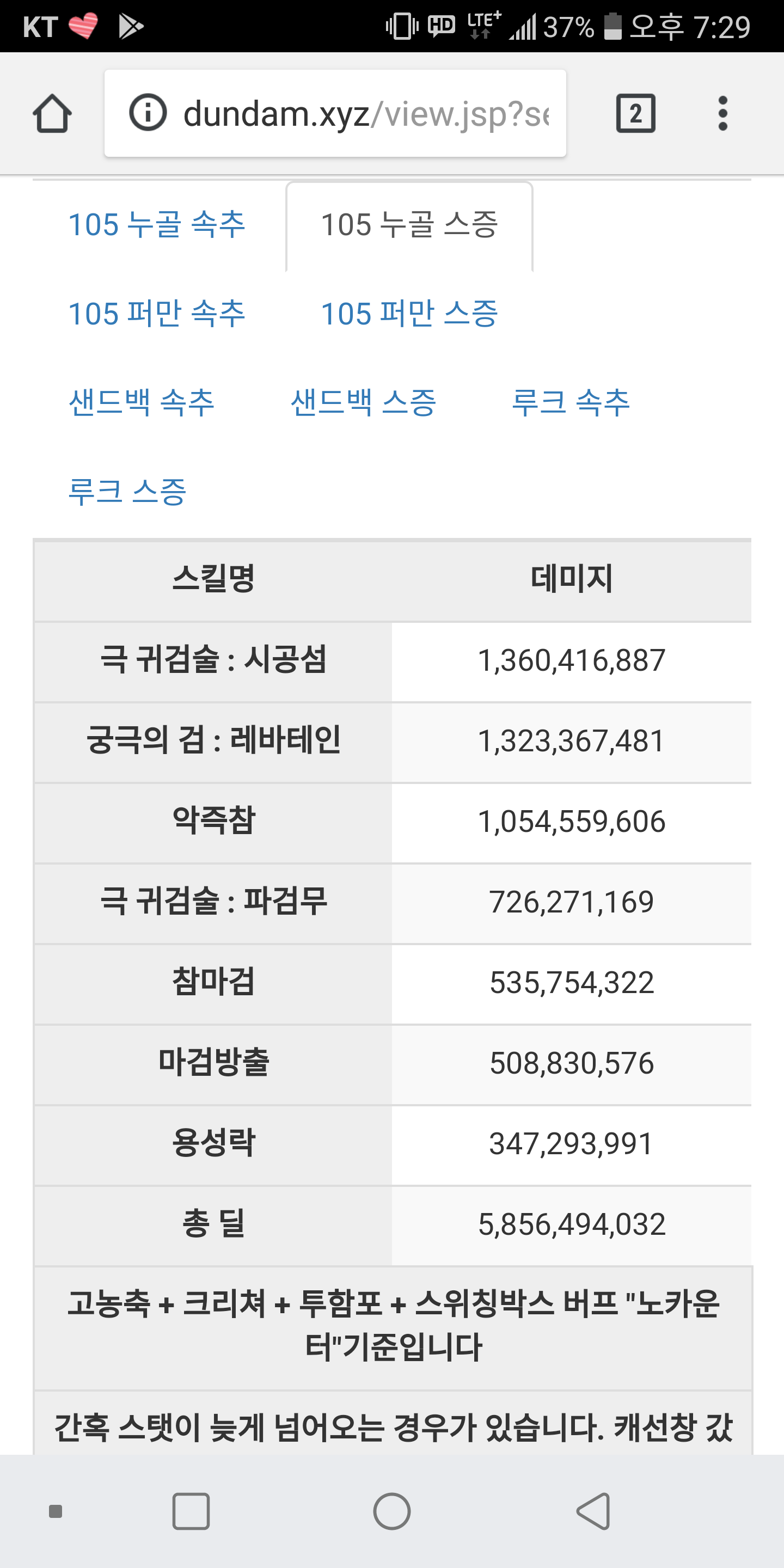The height and width of the screenshot is (1568, 784).
Task: Open the tab switcher showing 2 tabs
Action: pos(636,113)
